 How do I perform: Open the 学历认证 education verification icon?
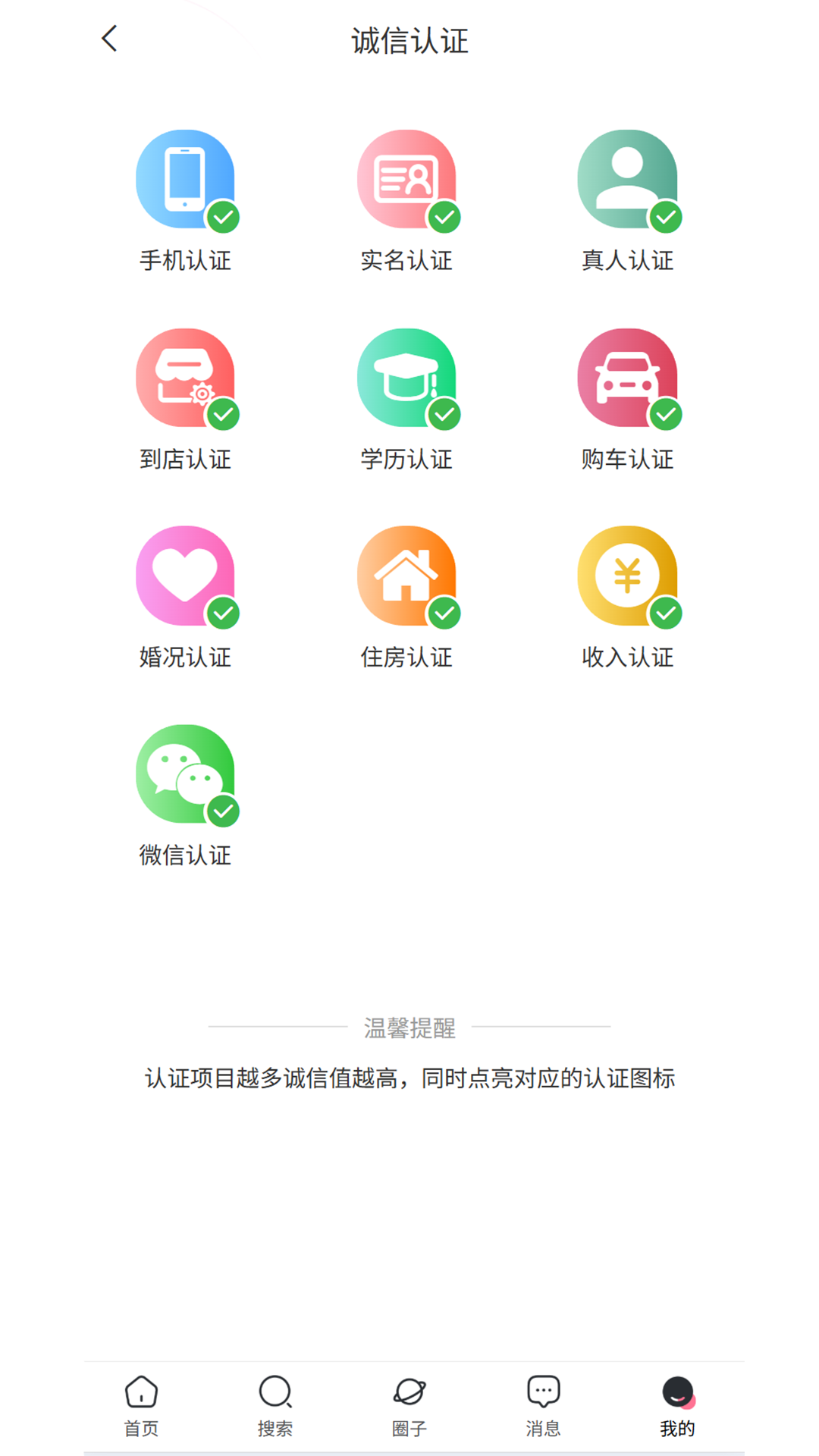pyautogui.click(x=408, y=378)
